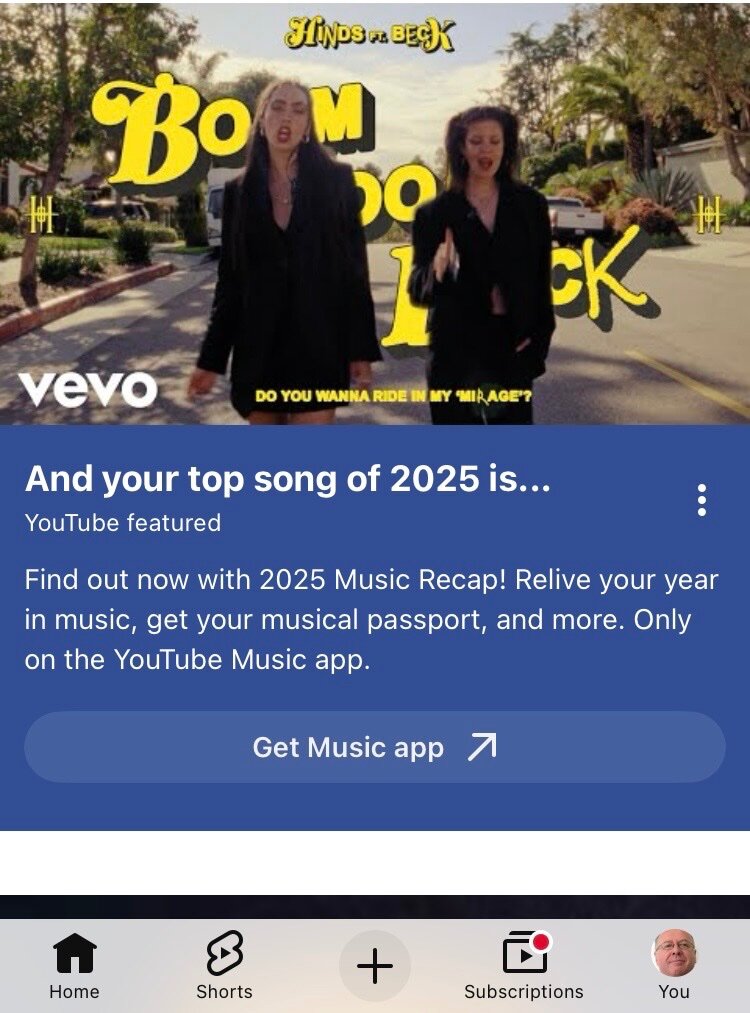Create new content with the plus button

(x=375, y=966)
